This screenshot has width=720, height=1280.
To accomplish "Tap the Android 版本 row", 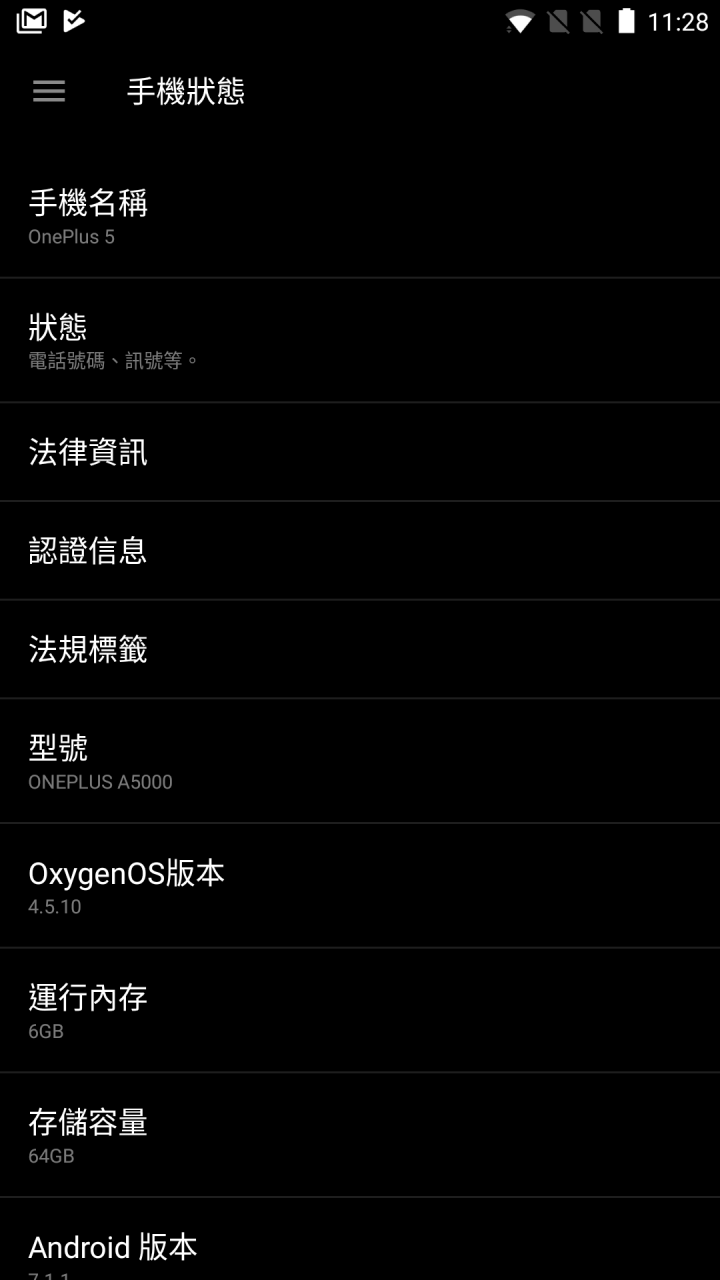I will tap(360, 1239).
